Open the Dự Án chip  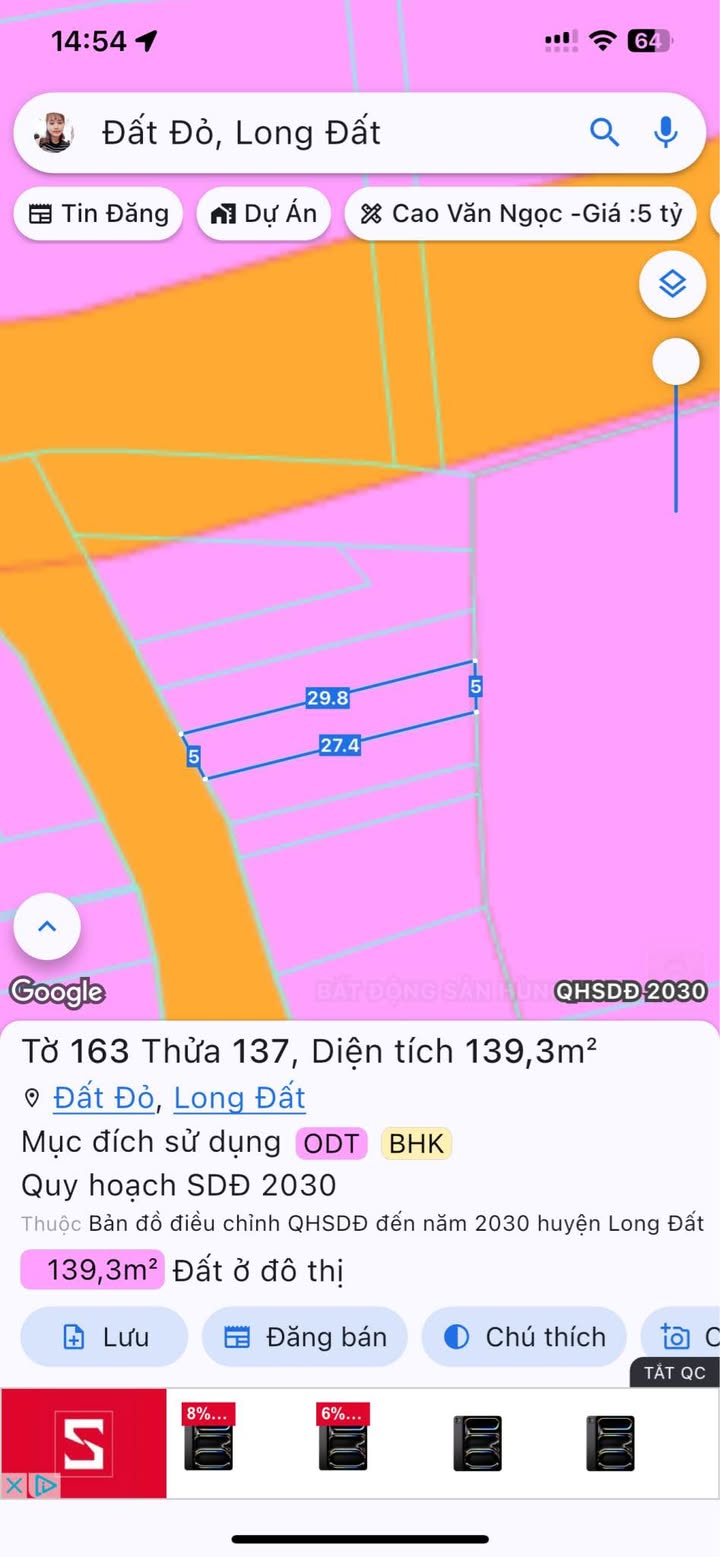coord(264,214)
